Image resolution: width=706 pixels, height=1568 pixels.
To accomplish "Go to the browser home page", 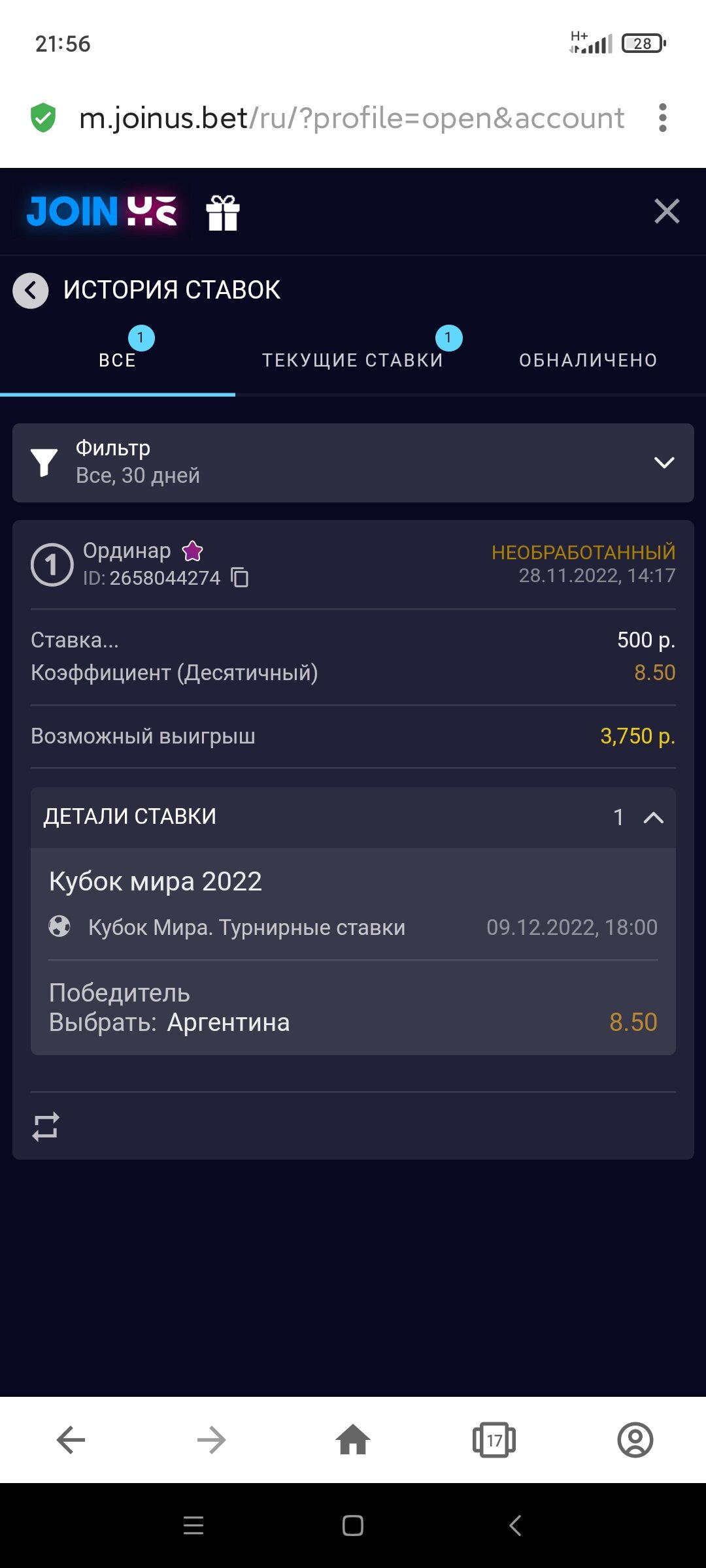I will point(353,1440).
